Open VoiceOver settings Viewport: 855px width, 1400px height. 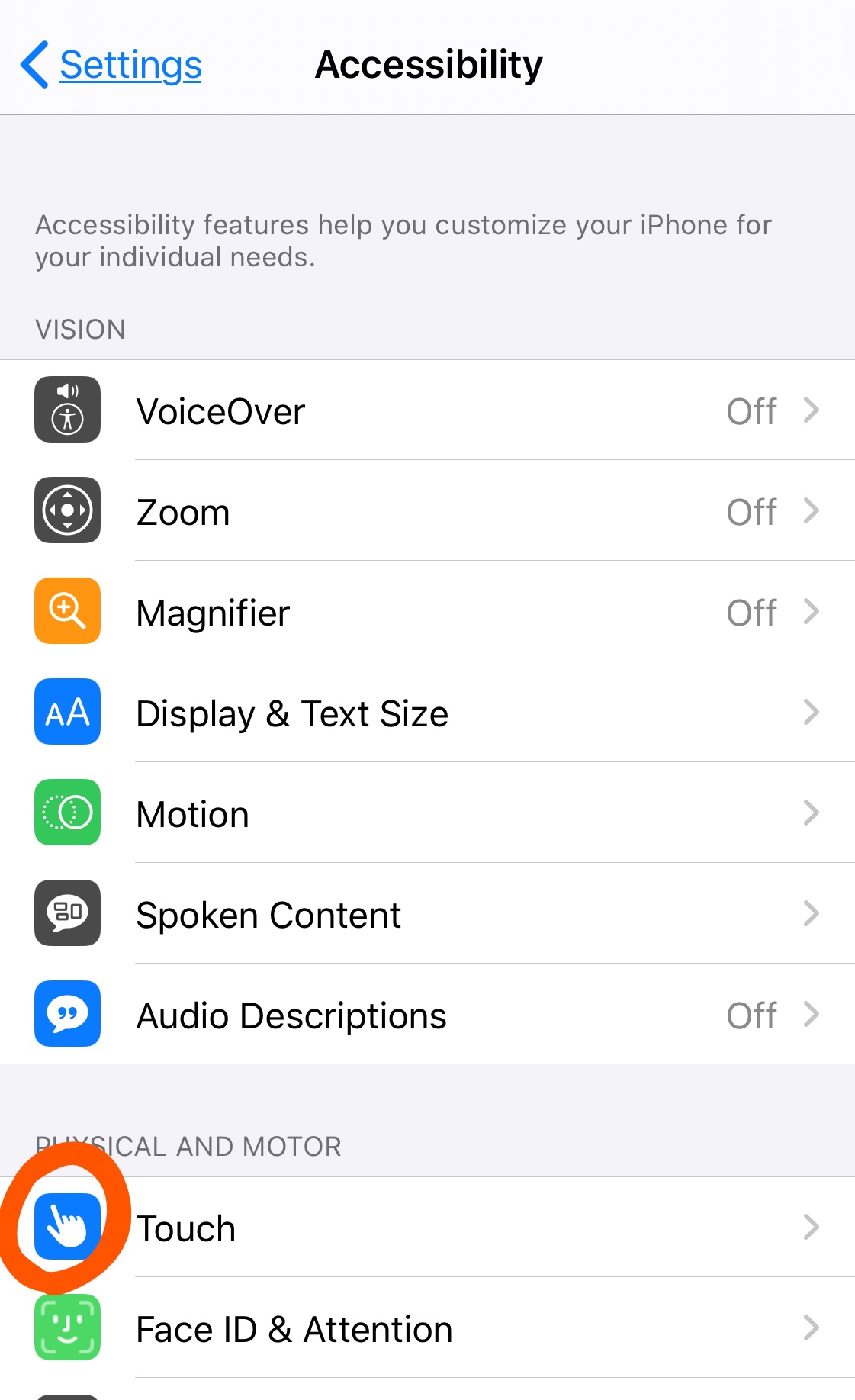[427, 410]
